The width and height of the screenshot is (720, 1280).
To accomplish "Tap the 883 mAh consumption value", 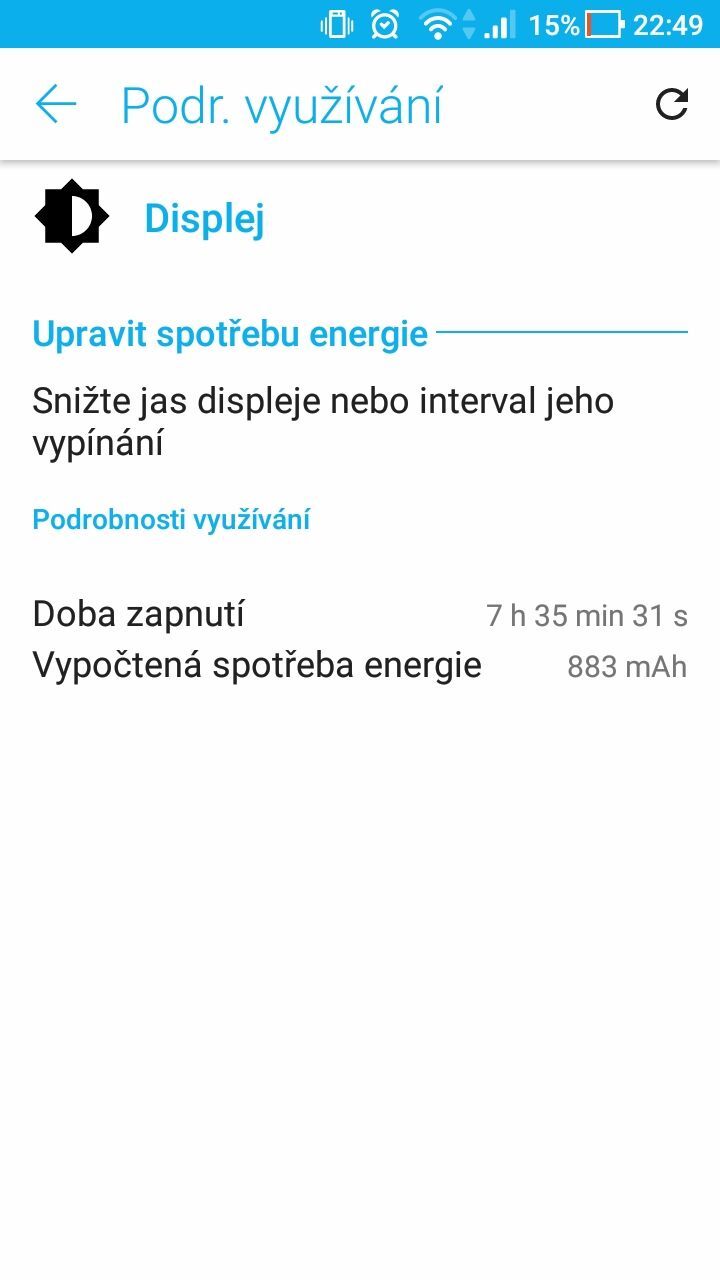I will pos(627,666).
